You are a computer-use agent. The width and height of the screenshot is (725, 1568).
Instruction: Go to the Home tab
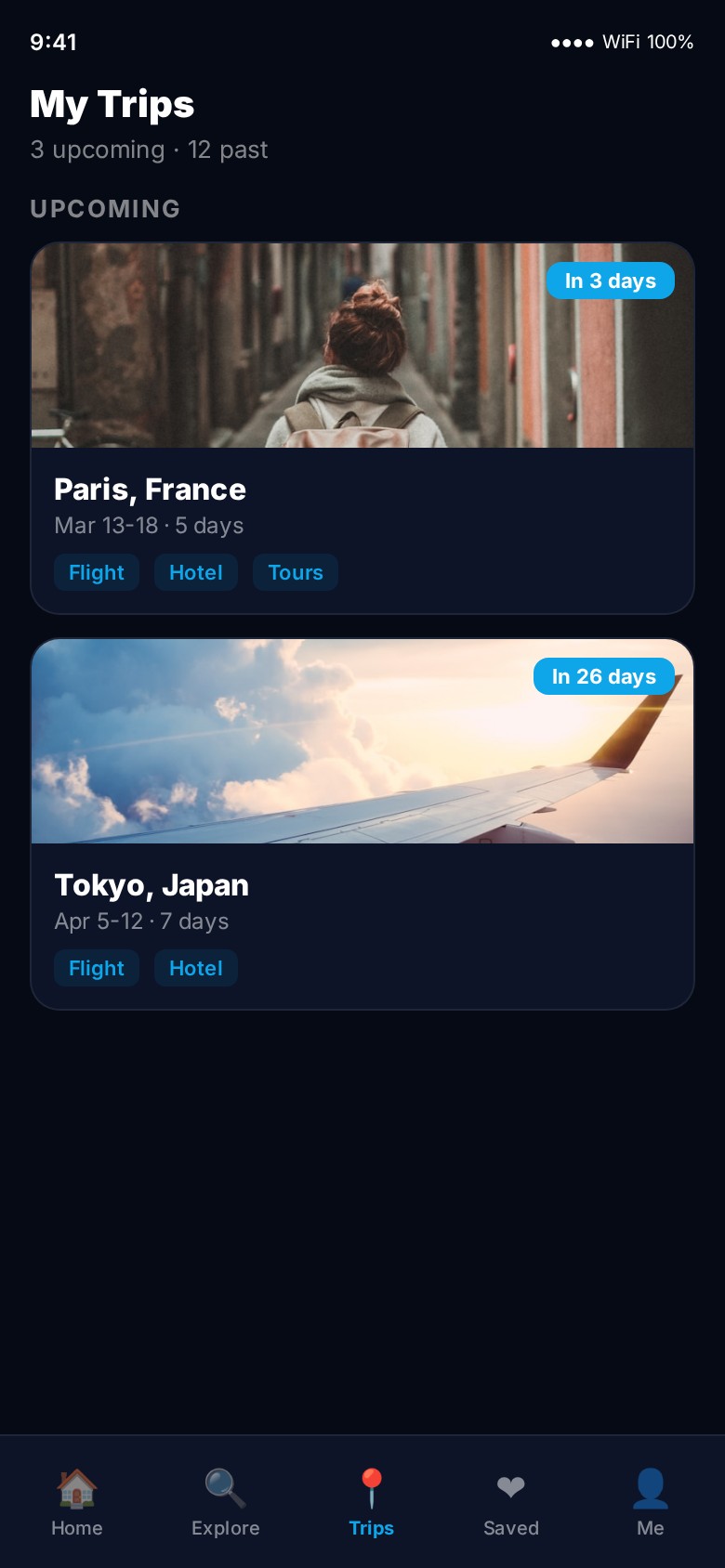point(77,1503)
